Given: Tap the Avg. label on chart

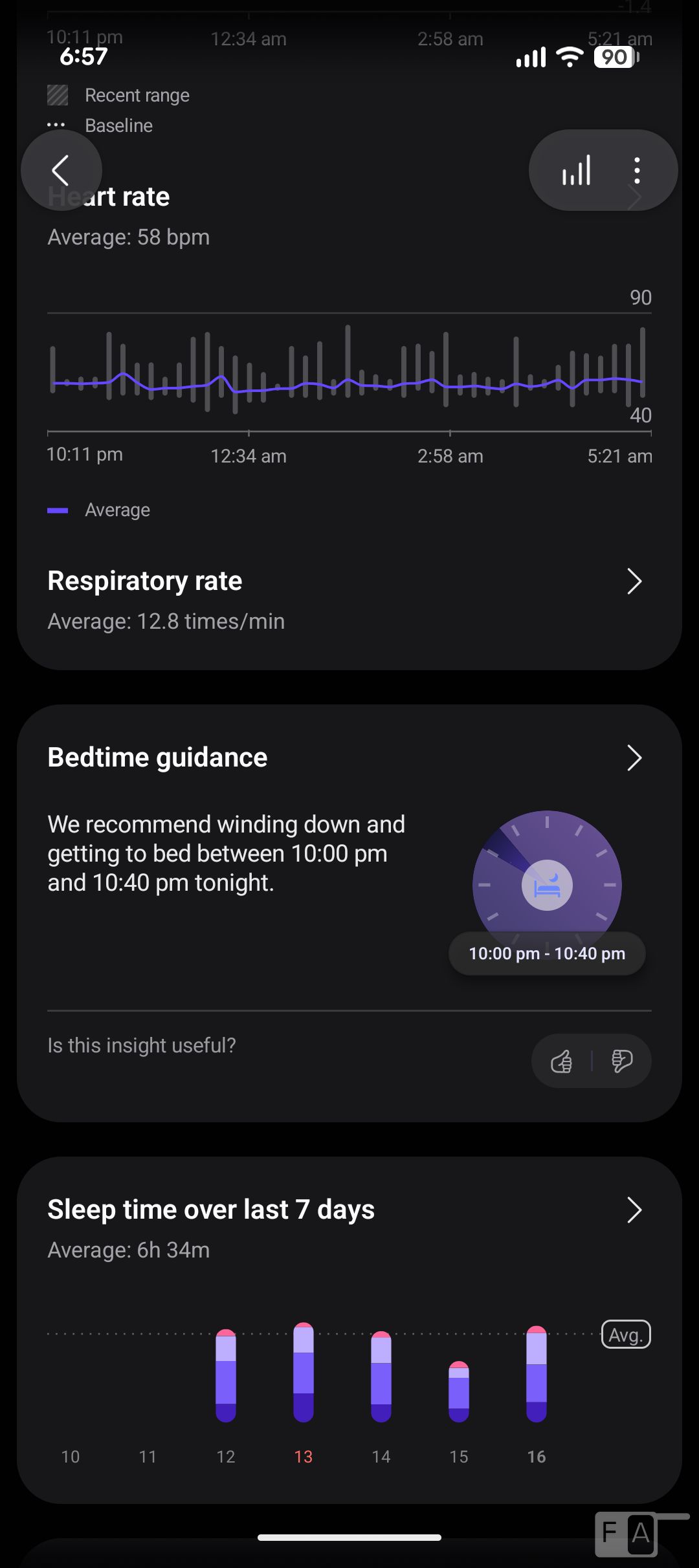Looking at the screenshot, I should 626,1334.
